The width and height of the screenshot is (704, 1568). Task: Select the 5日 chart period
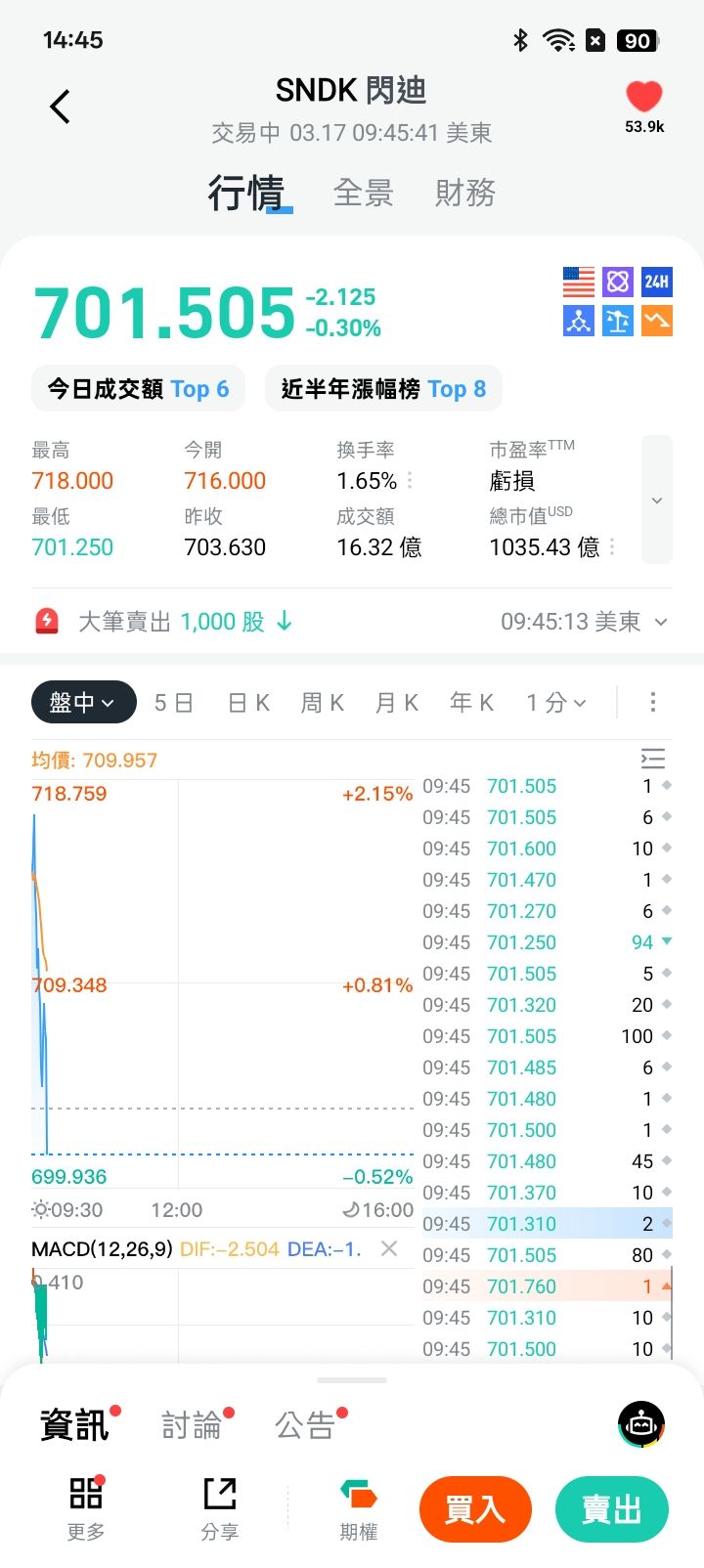coord(174,702)
